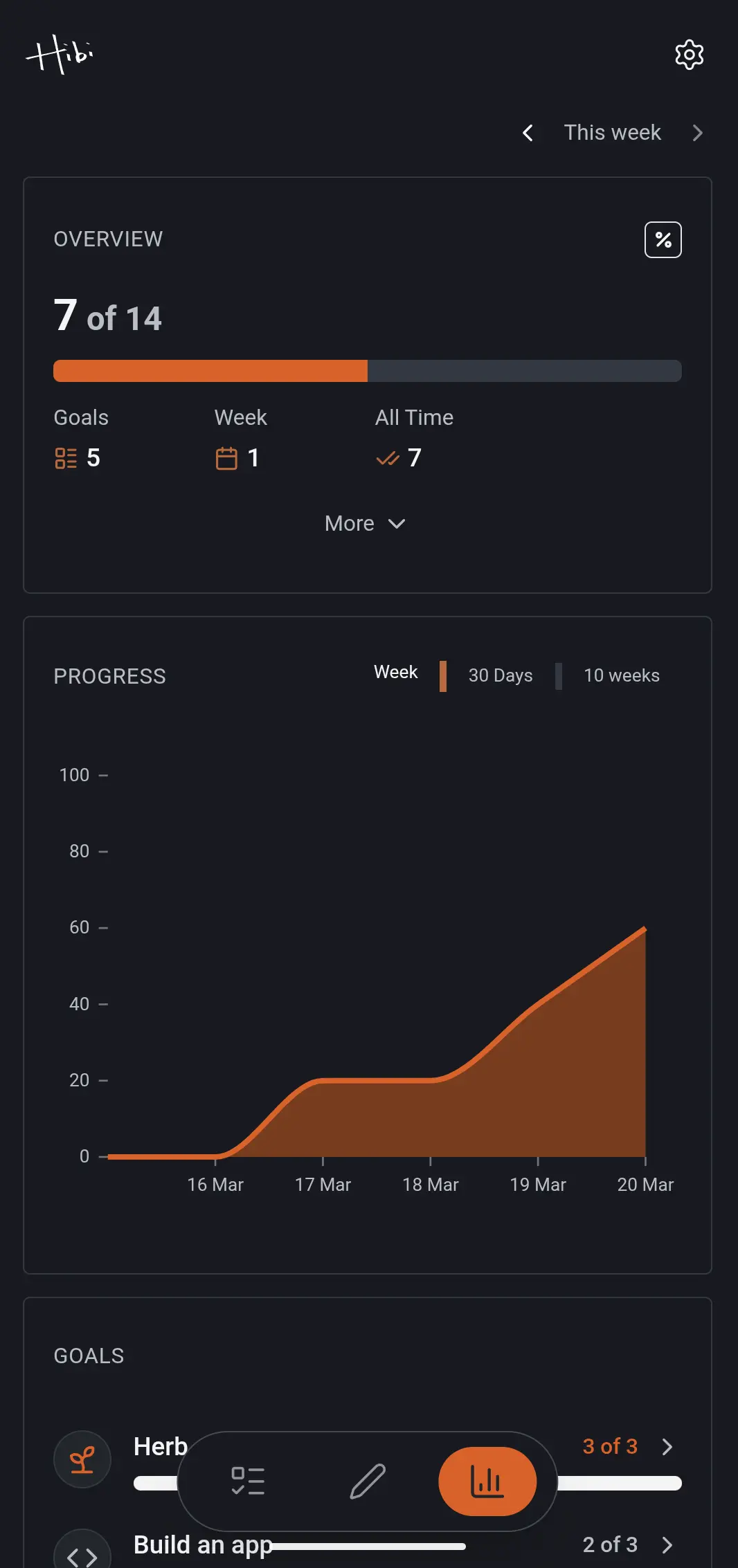Go to the previous week
The image size is (738, 1568).
point(528,133)
